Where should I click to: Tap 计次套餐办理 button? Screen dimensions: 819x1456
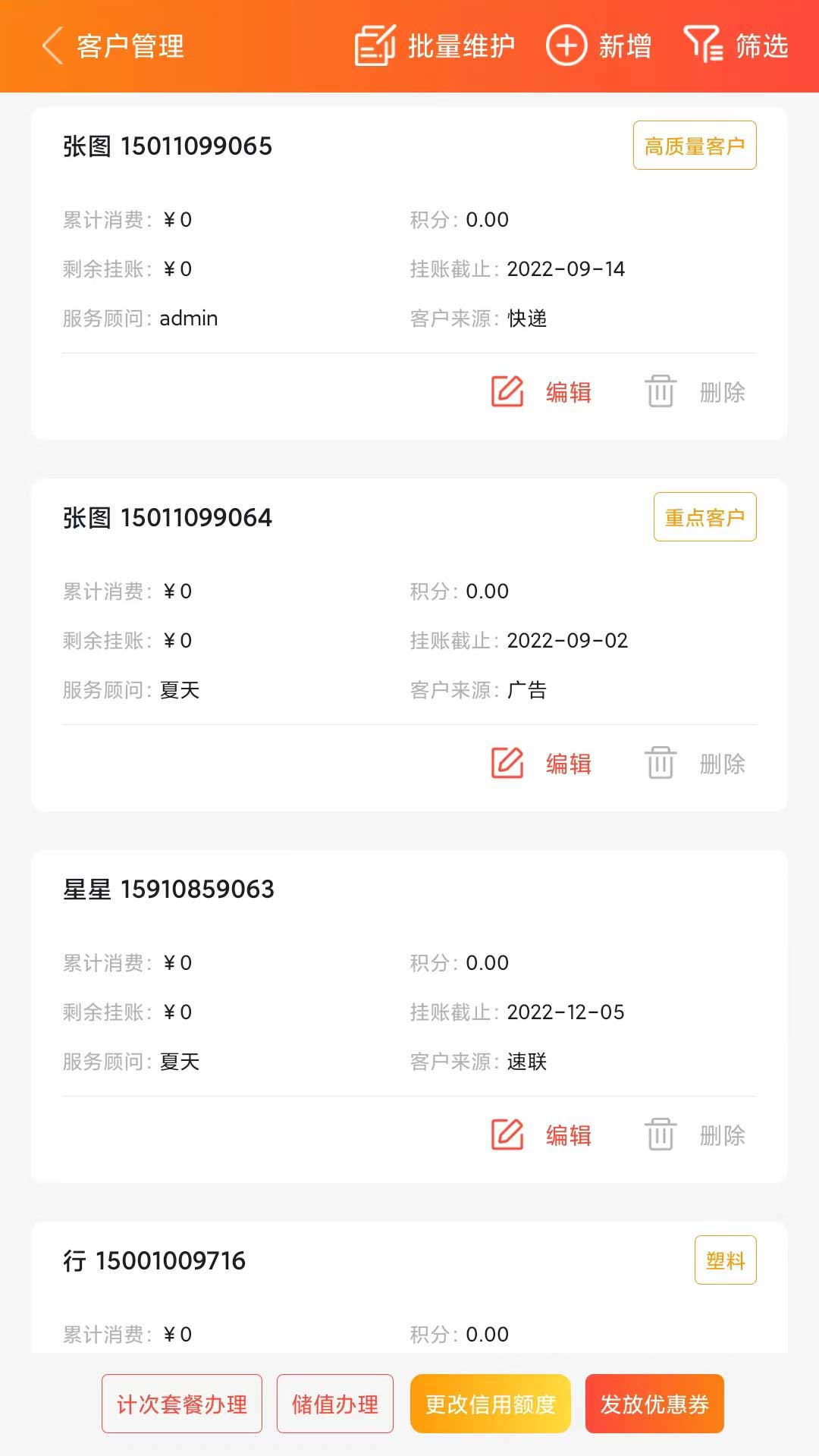[182, 1404]
